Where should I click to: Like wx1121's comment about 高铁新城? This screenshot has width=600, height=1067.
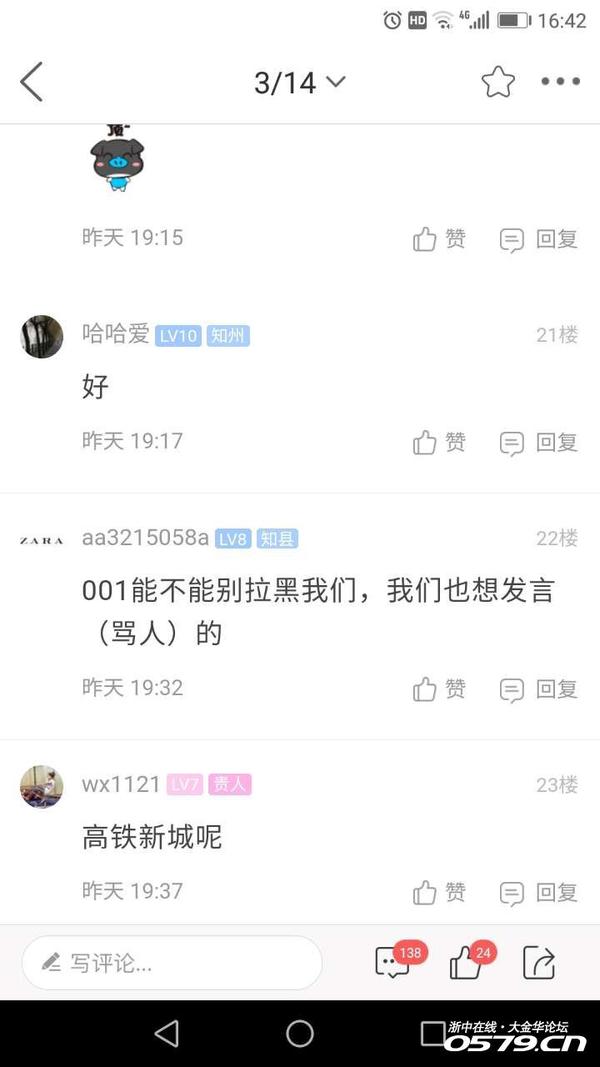point(439,892)
